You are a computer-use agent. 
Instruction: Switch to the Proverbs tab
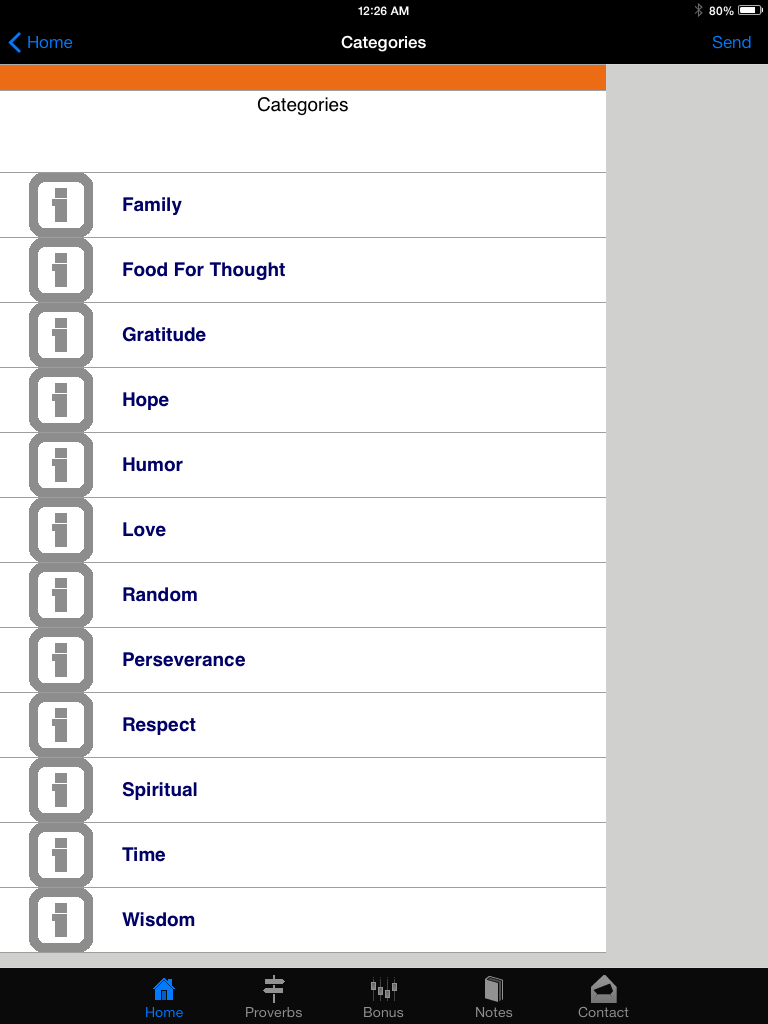click(x=273, y=997)
